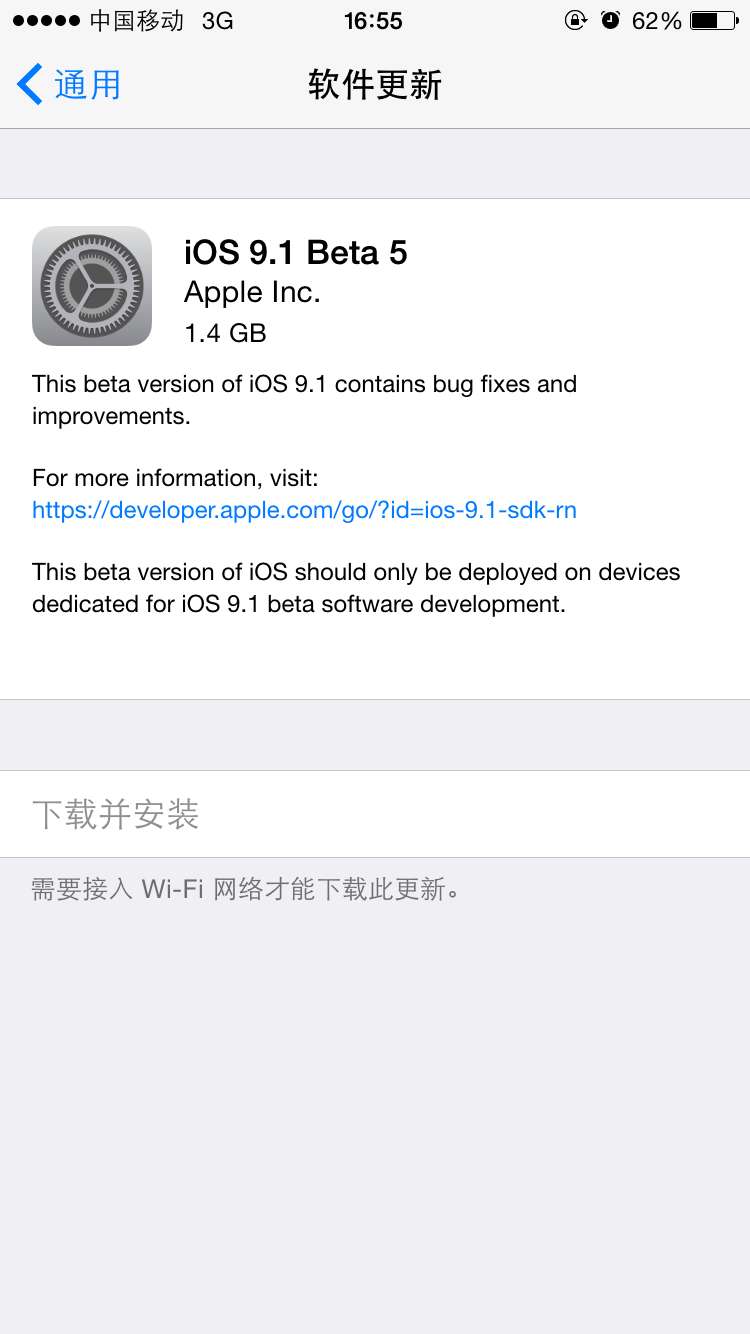
Task: Tap 下载并安装 to download and install
Action: click(375, 814)
